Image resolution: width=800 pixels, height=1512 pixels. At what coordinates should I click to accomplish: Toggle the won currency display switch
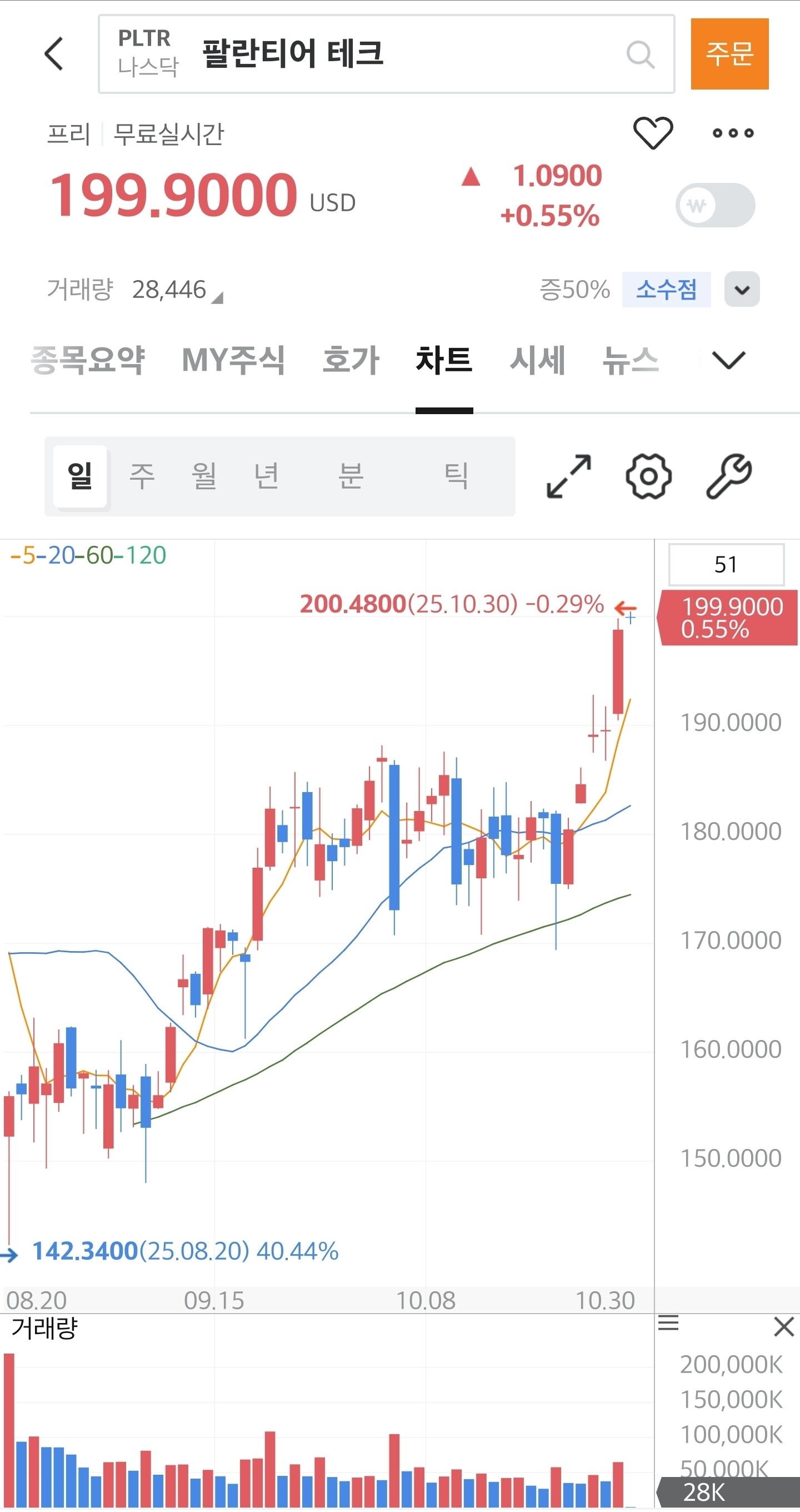coord(715,206)
